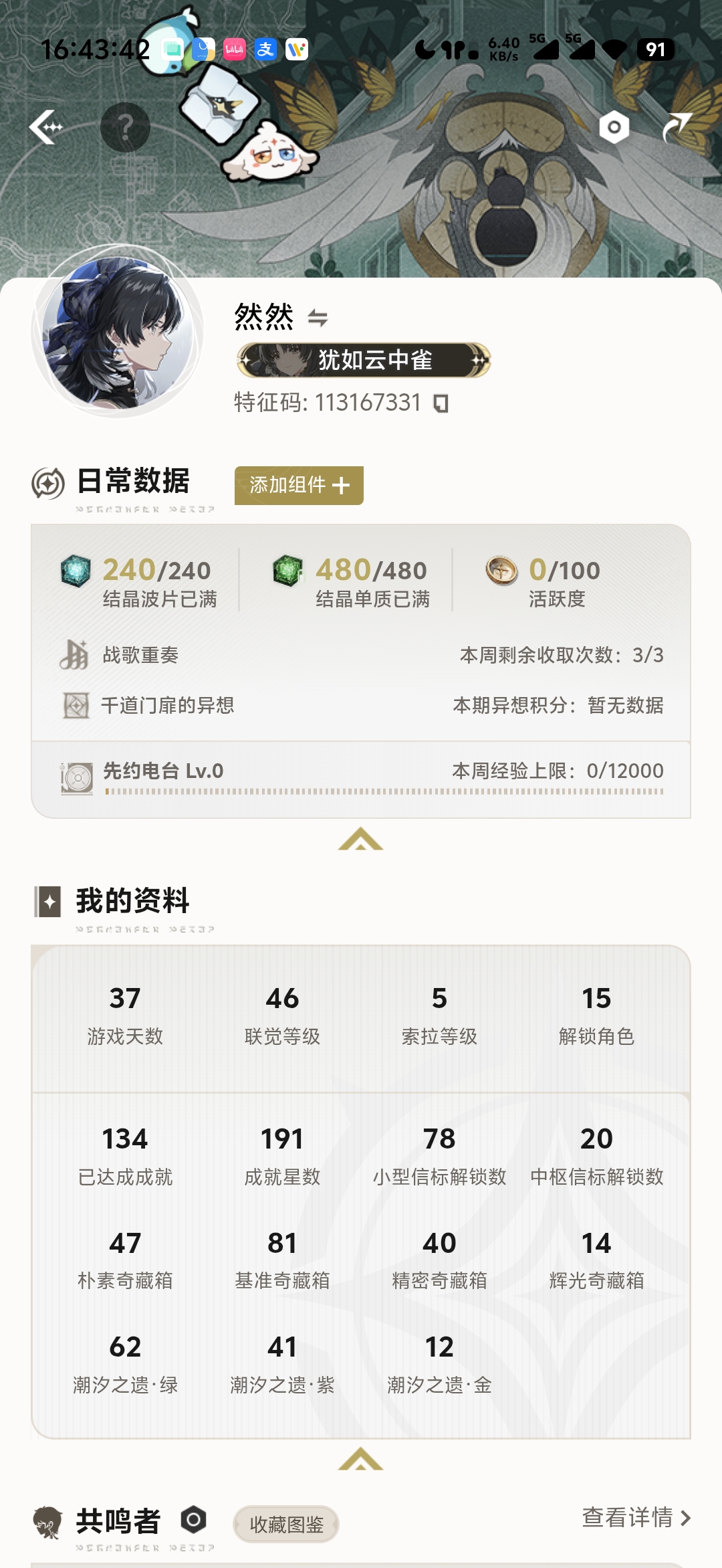Share this profile page
The width and height of the screenshot is (722, 1568).
coord(677,127)
